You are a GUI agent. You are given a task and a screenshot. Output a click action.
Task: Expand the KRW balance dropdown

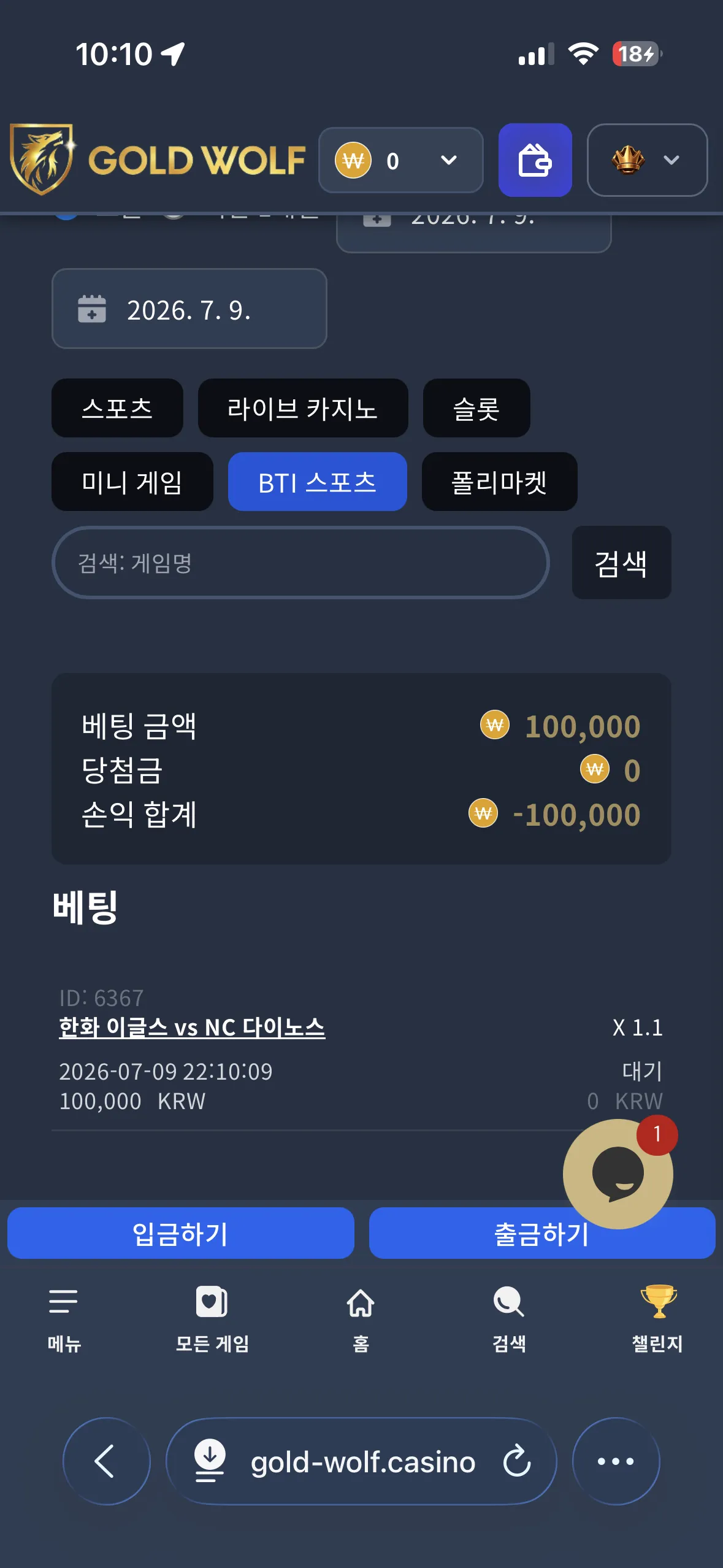pos(401,160)
